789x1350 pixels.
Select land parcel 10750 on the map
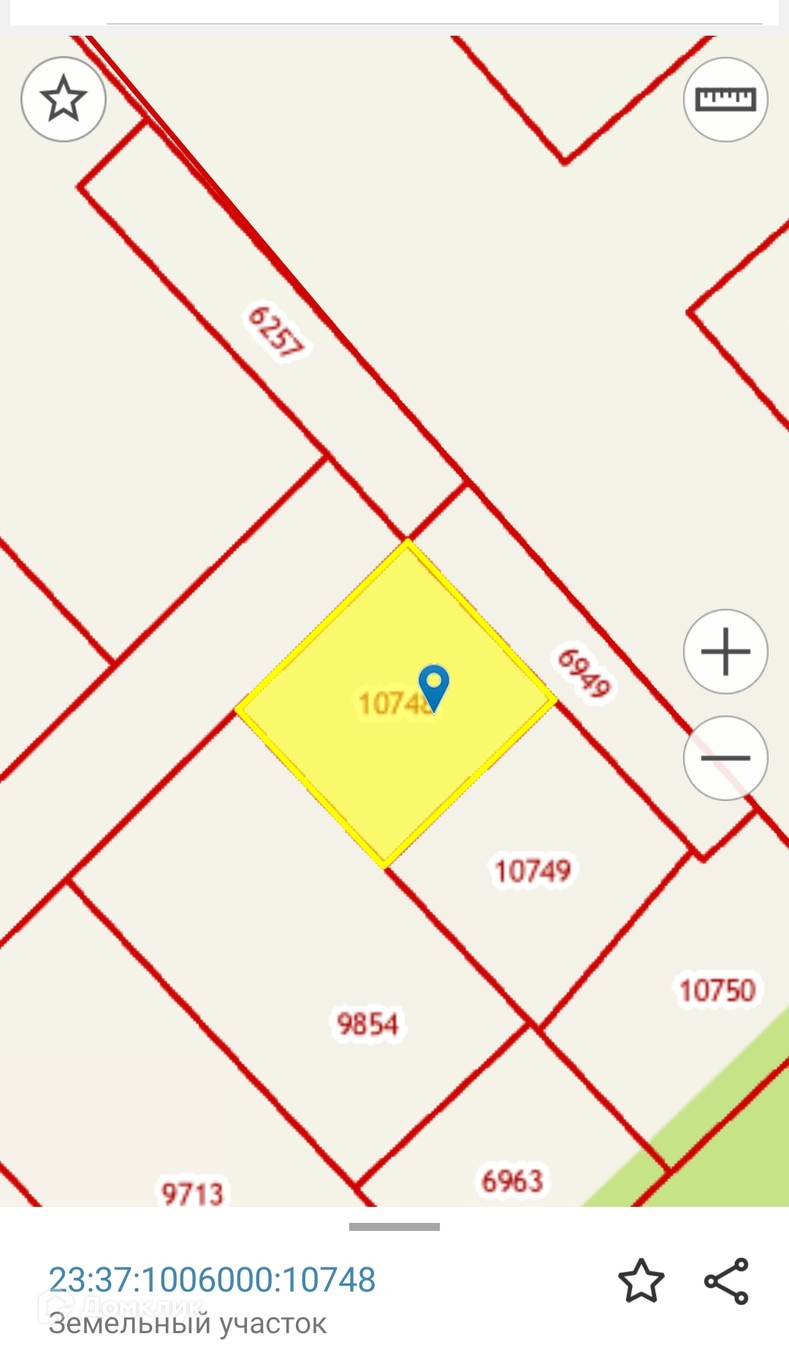point(717,990)
